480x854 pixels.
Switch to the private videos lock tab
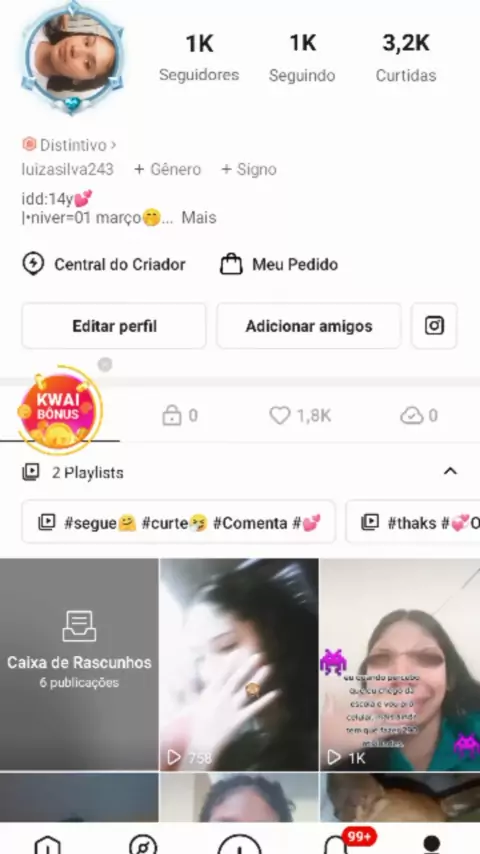(180, 416)
